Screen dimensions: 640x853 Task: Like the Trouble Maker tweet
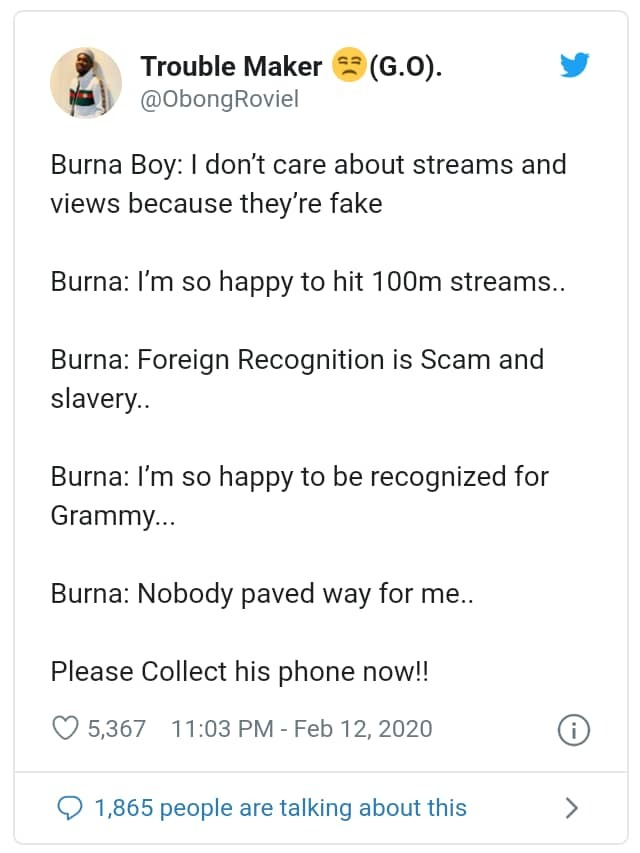(x=66, y=728)
